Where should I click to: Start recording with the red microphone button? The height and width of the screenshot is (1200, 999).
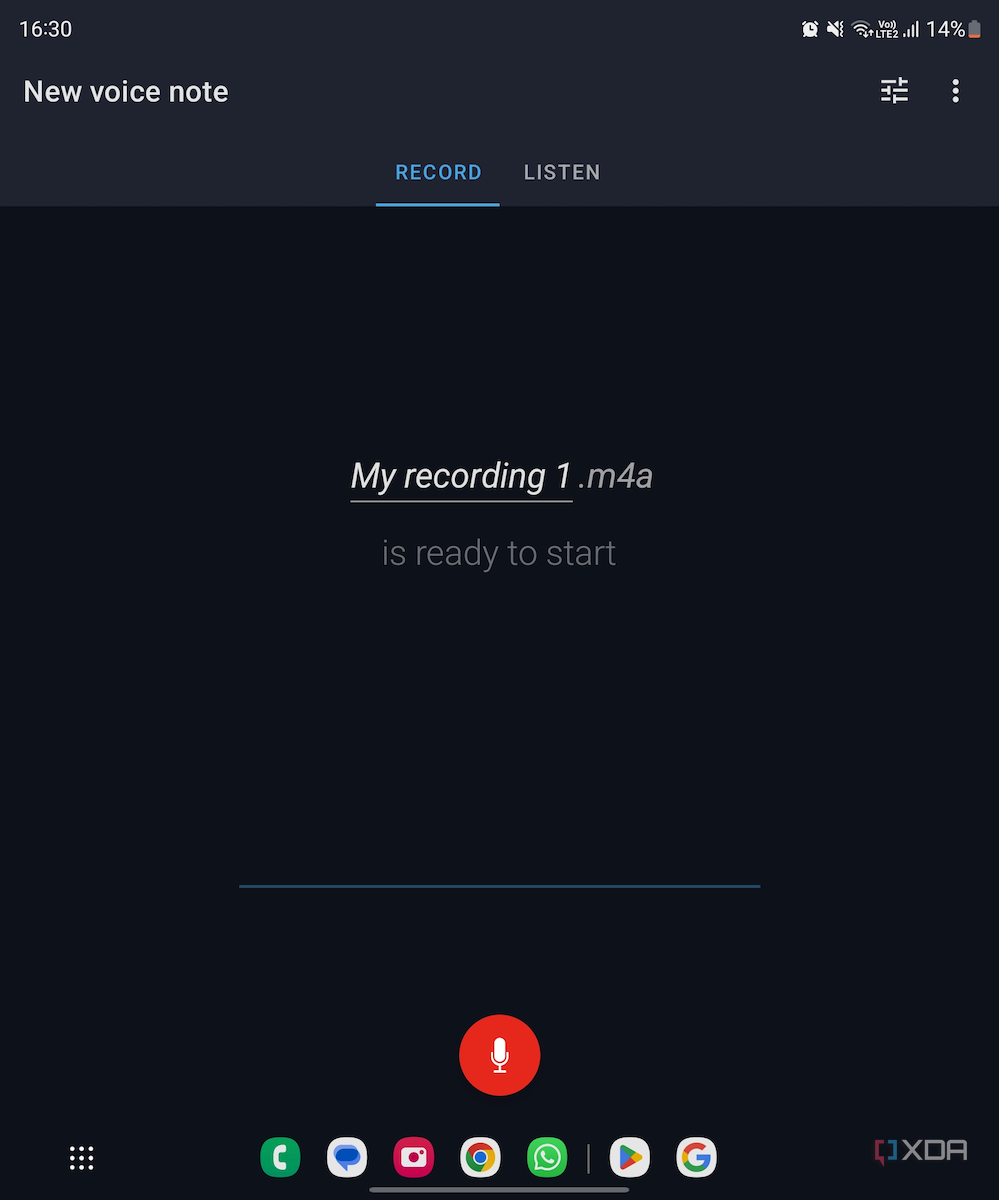499,1055
